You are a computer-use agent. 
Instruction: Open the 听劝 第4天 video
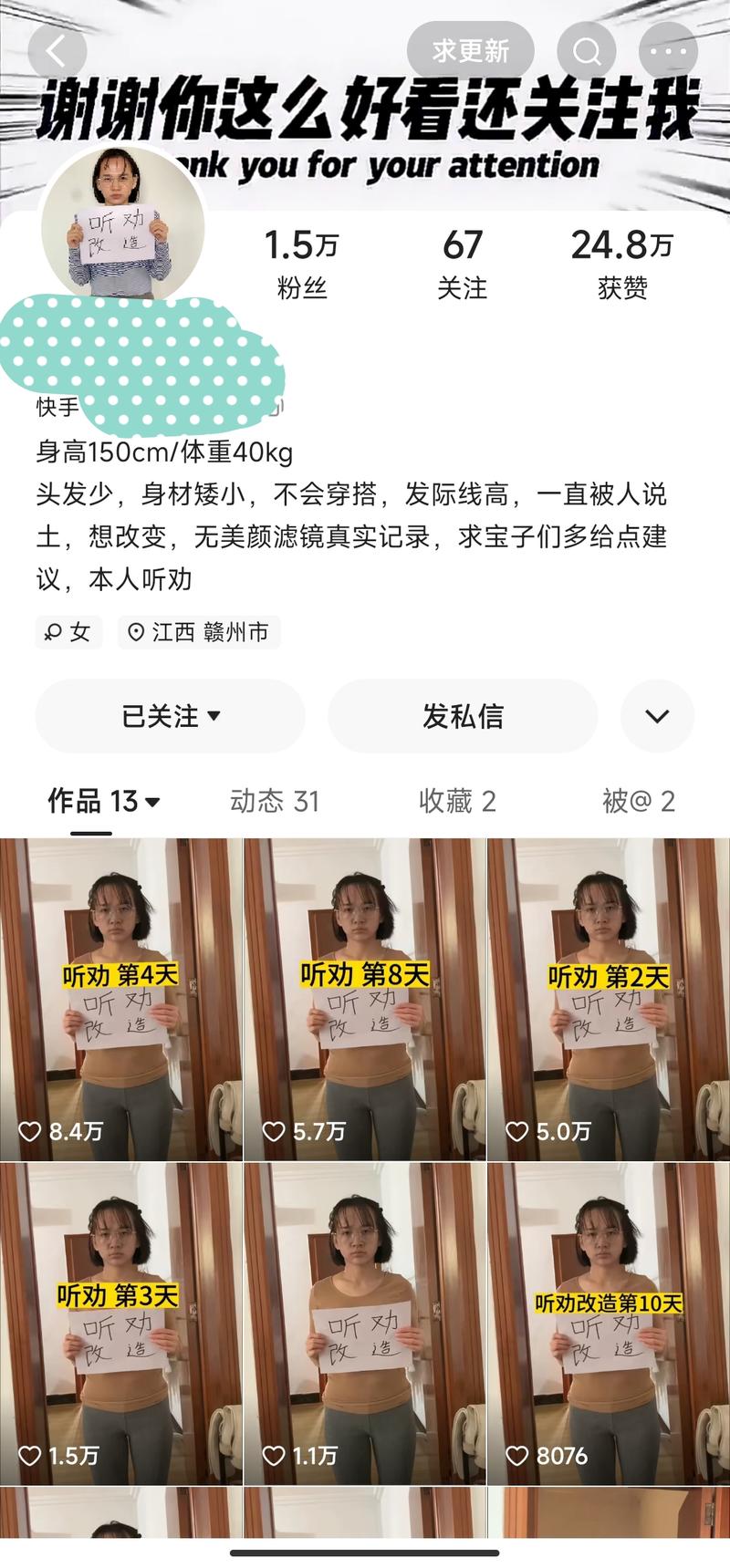point(120,999)
